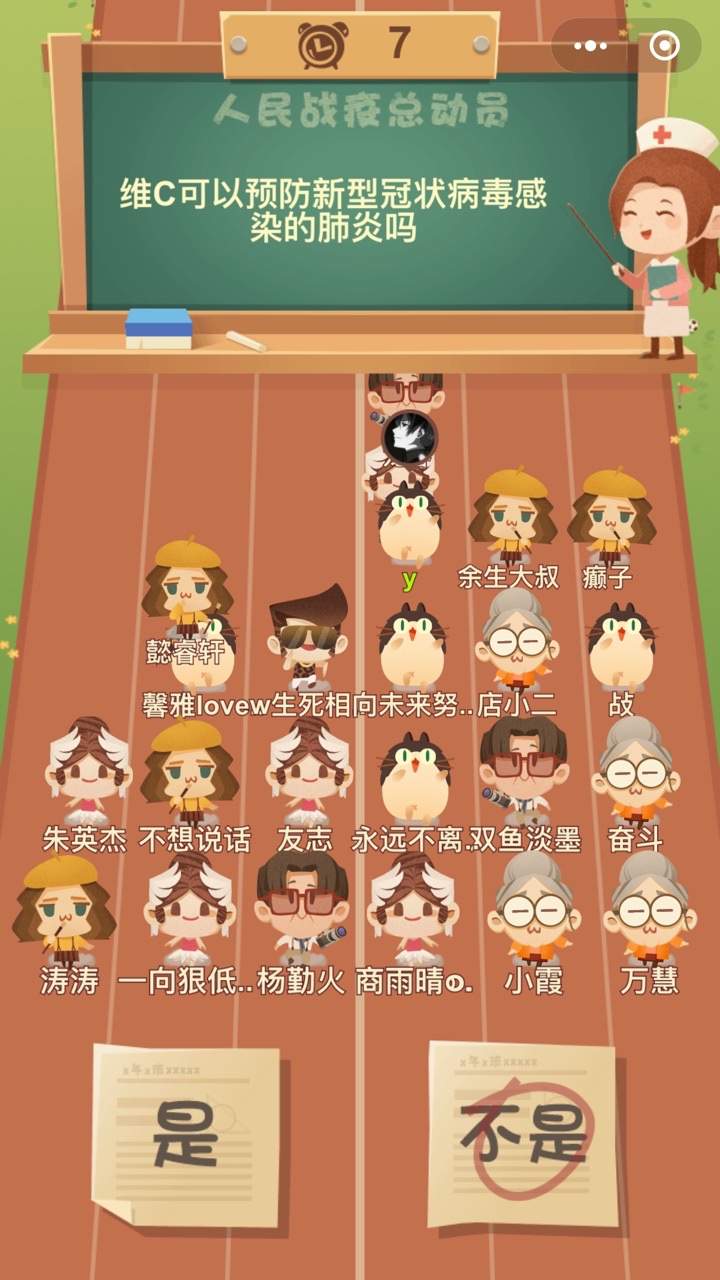The height and width of the screenshot is (1280, 720).
Task: Open the mini program more-options menu
Action: 590,46
